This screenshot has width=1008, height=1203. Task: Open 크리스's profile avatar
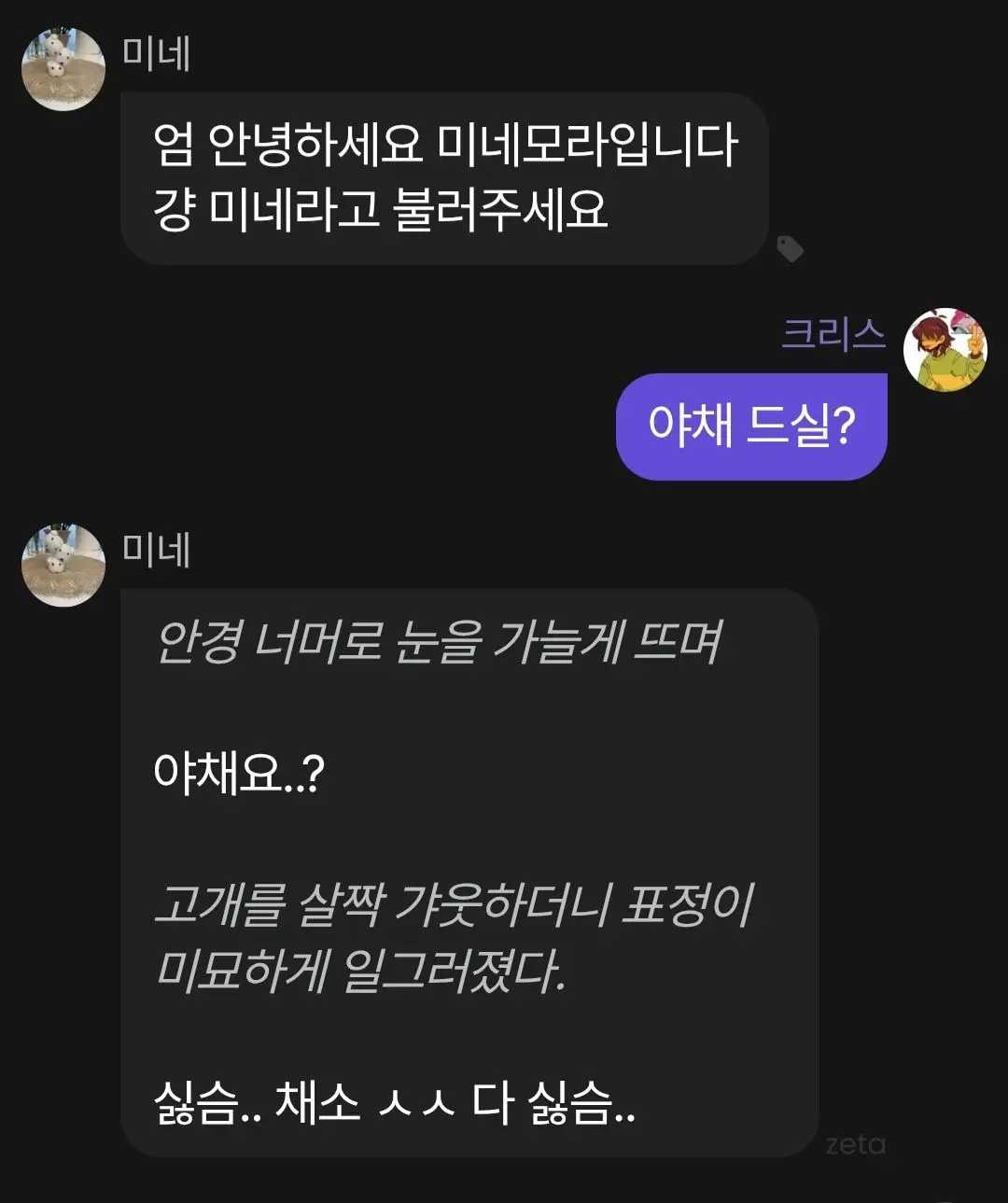point(945,350)
